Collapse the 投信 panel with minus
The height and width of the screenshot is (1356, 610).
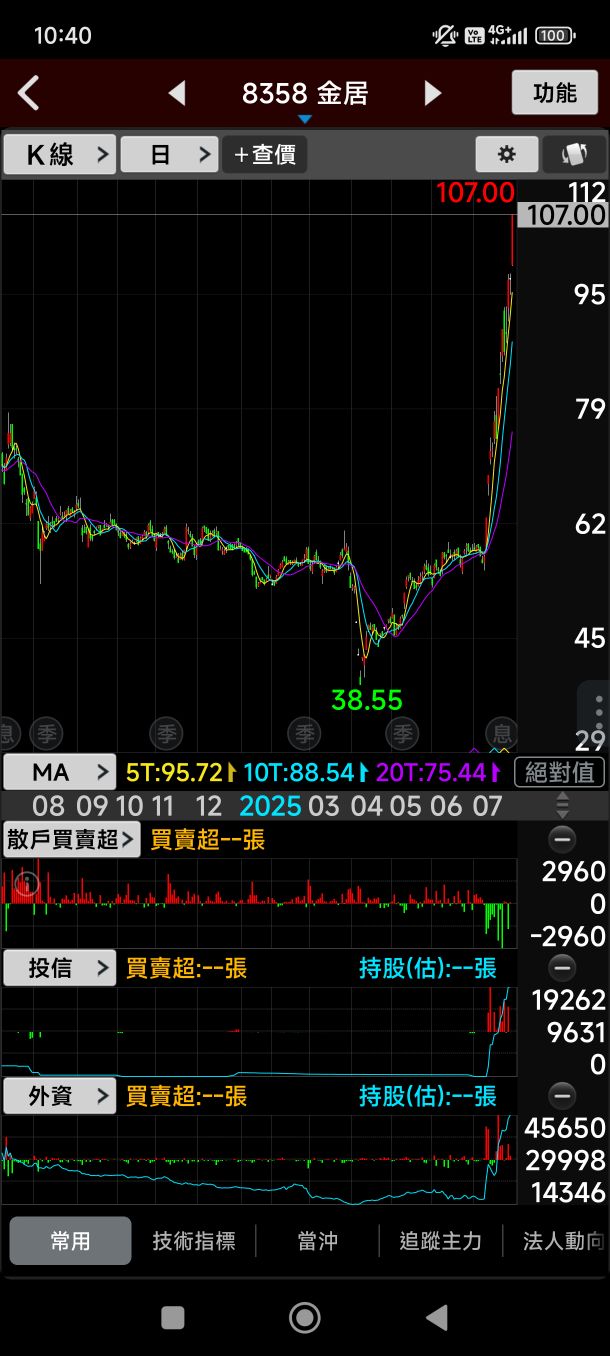pos(563,967)
